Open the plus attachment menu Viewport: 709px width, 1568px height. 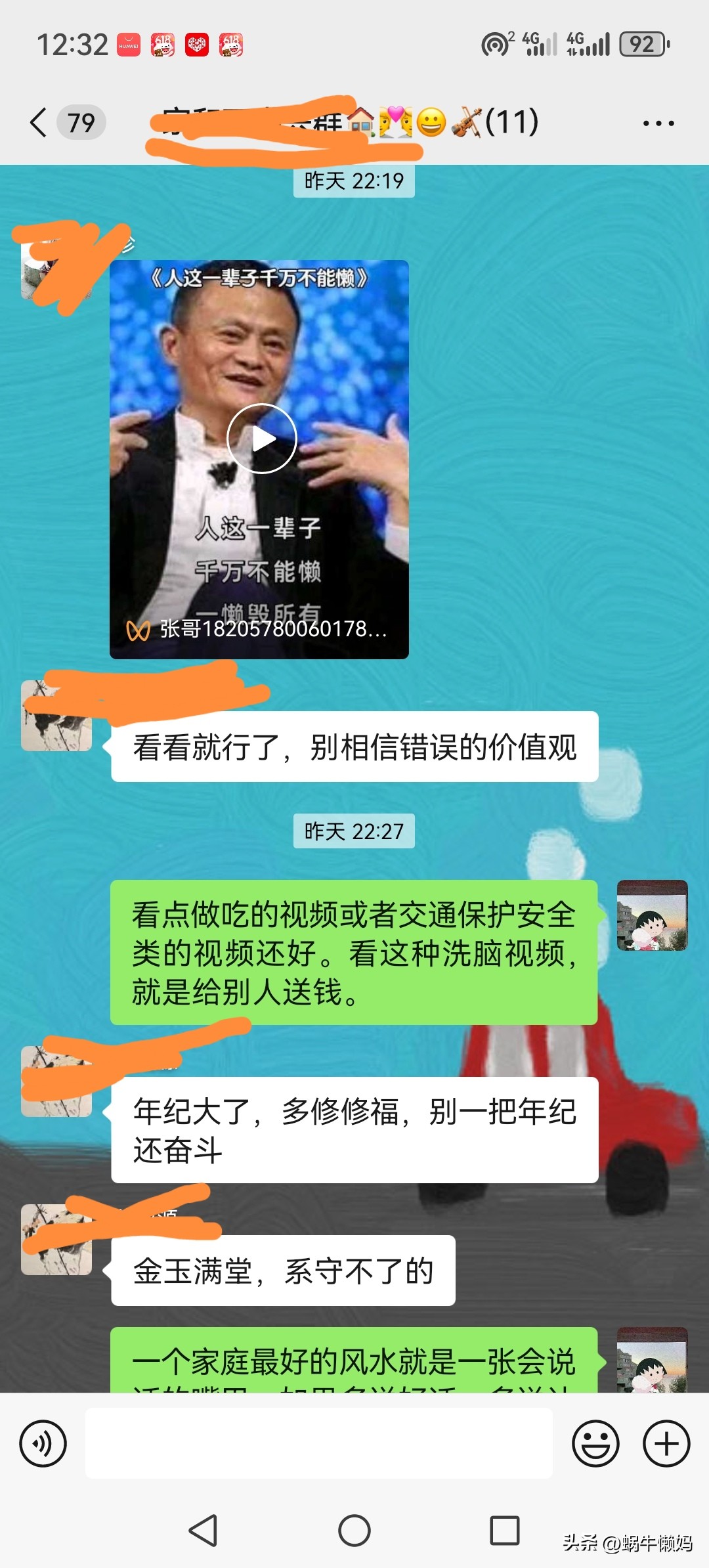tap(666, 1443)
